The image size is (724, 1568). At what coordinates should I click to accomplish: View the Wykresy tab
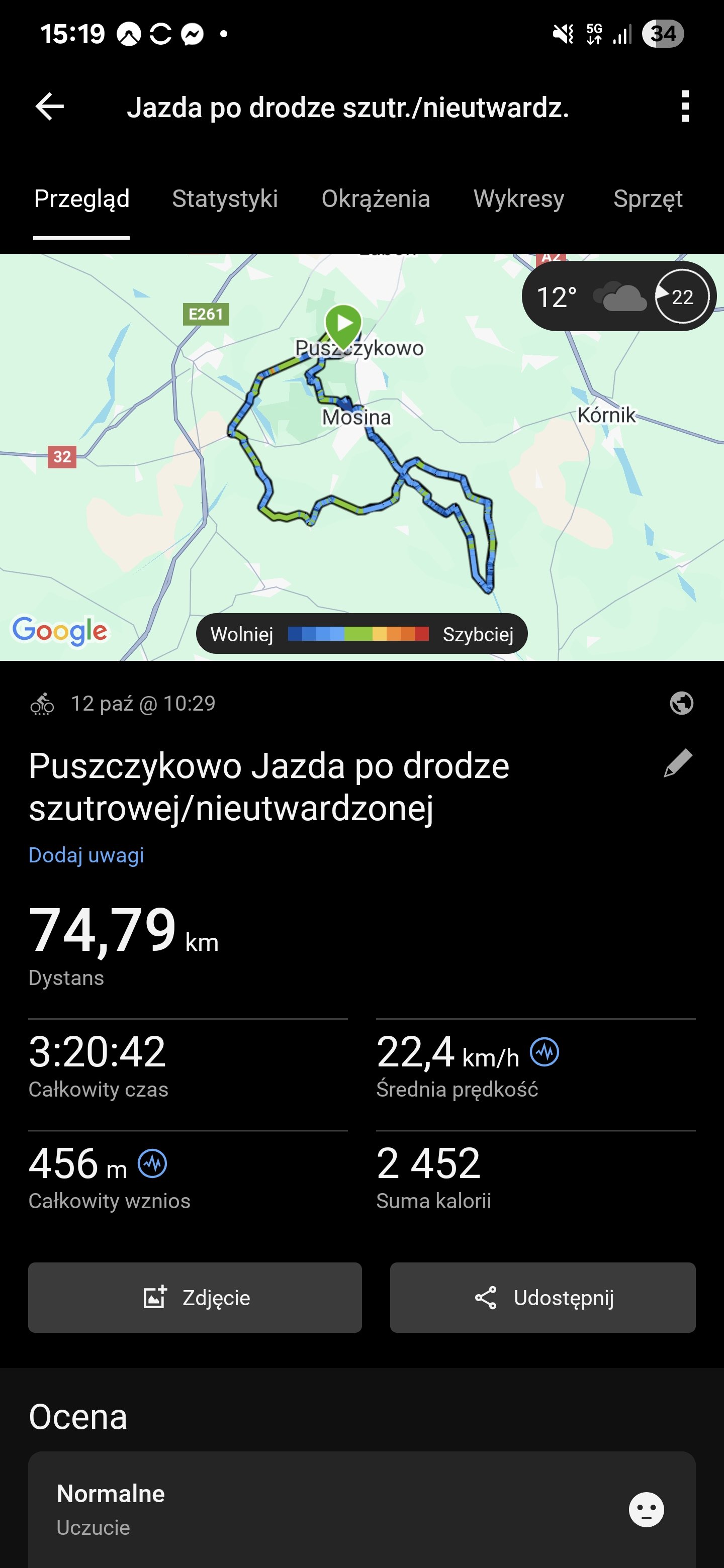tap(519, 199)
